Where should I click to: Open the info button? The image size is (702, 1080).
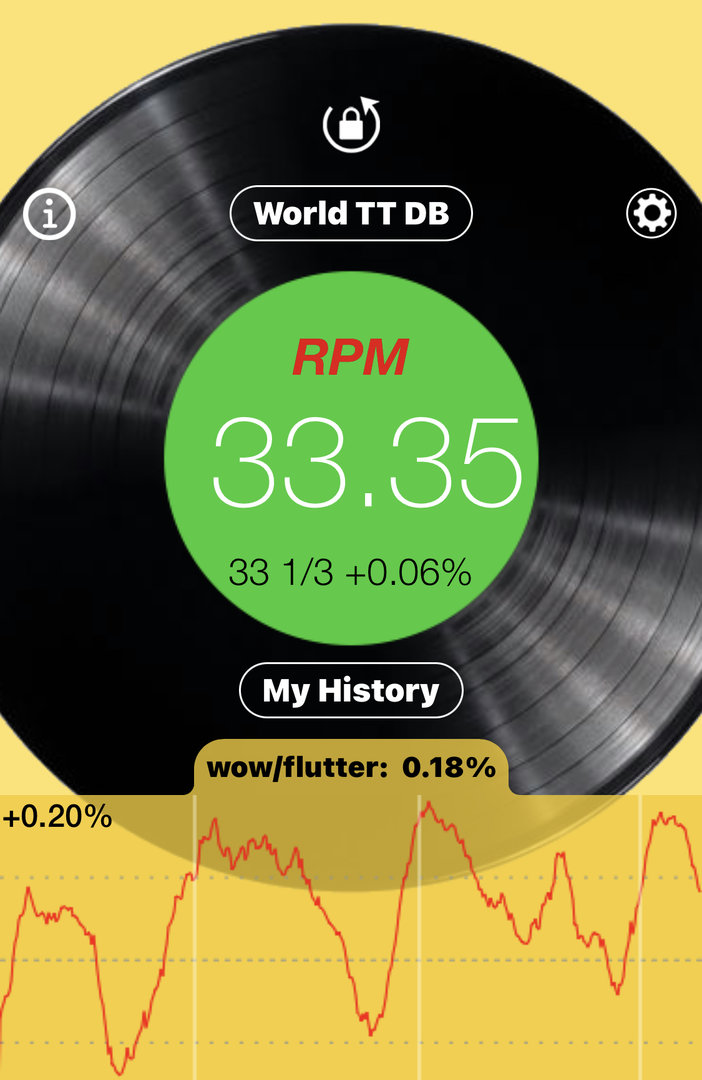(49, 213)
